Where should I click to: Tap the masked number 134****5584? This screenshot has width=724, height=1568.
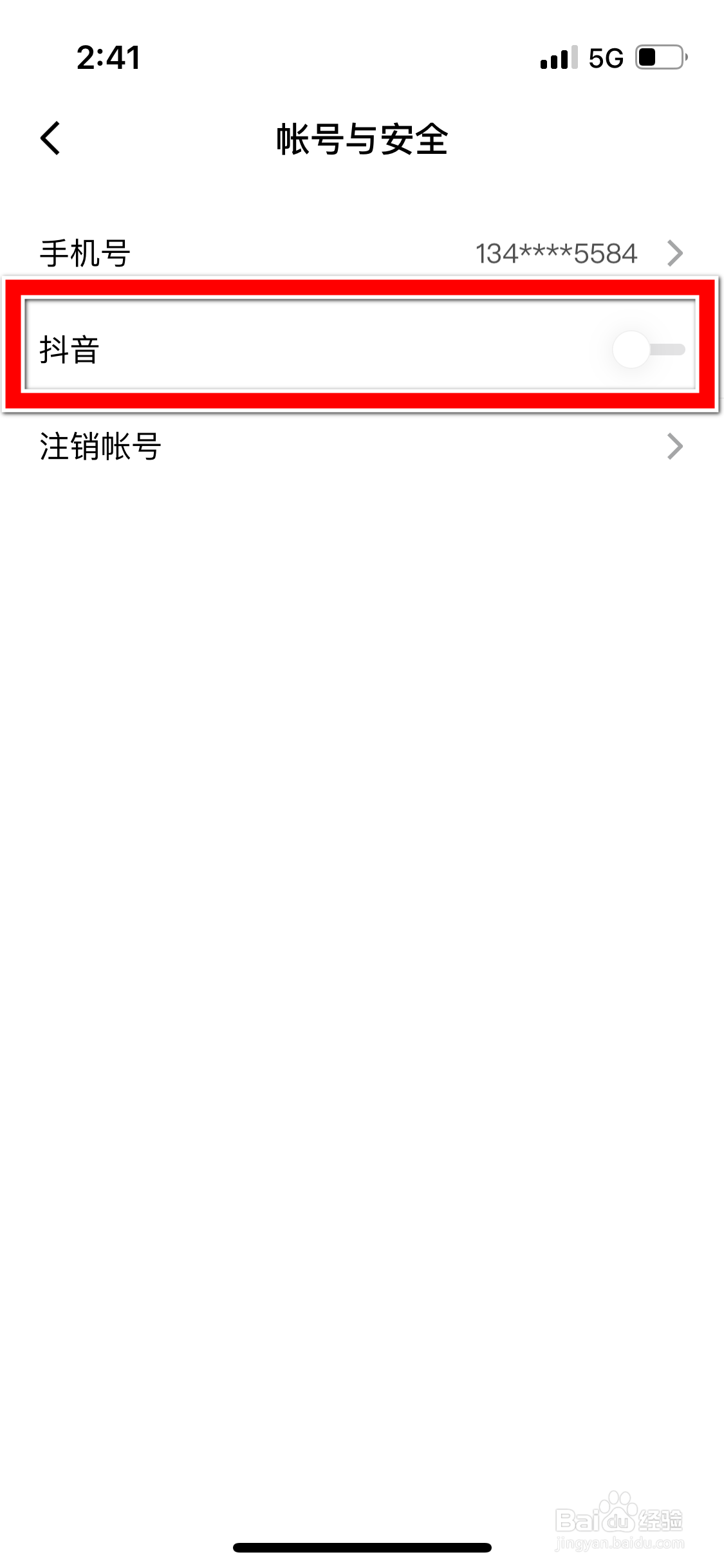(x=556, y=253)
